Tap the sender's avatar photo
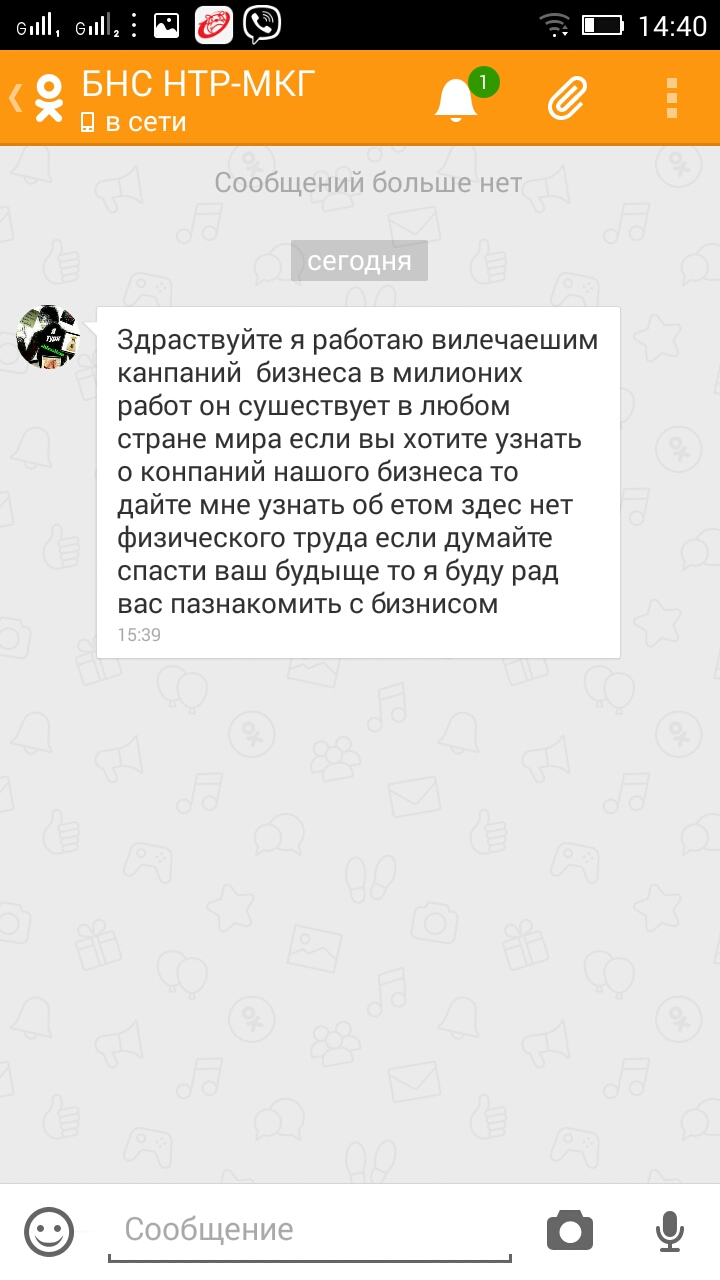Image resolution: width=720 pixels, height=1280 pixels. [47, 337]
